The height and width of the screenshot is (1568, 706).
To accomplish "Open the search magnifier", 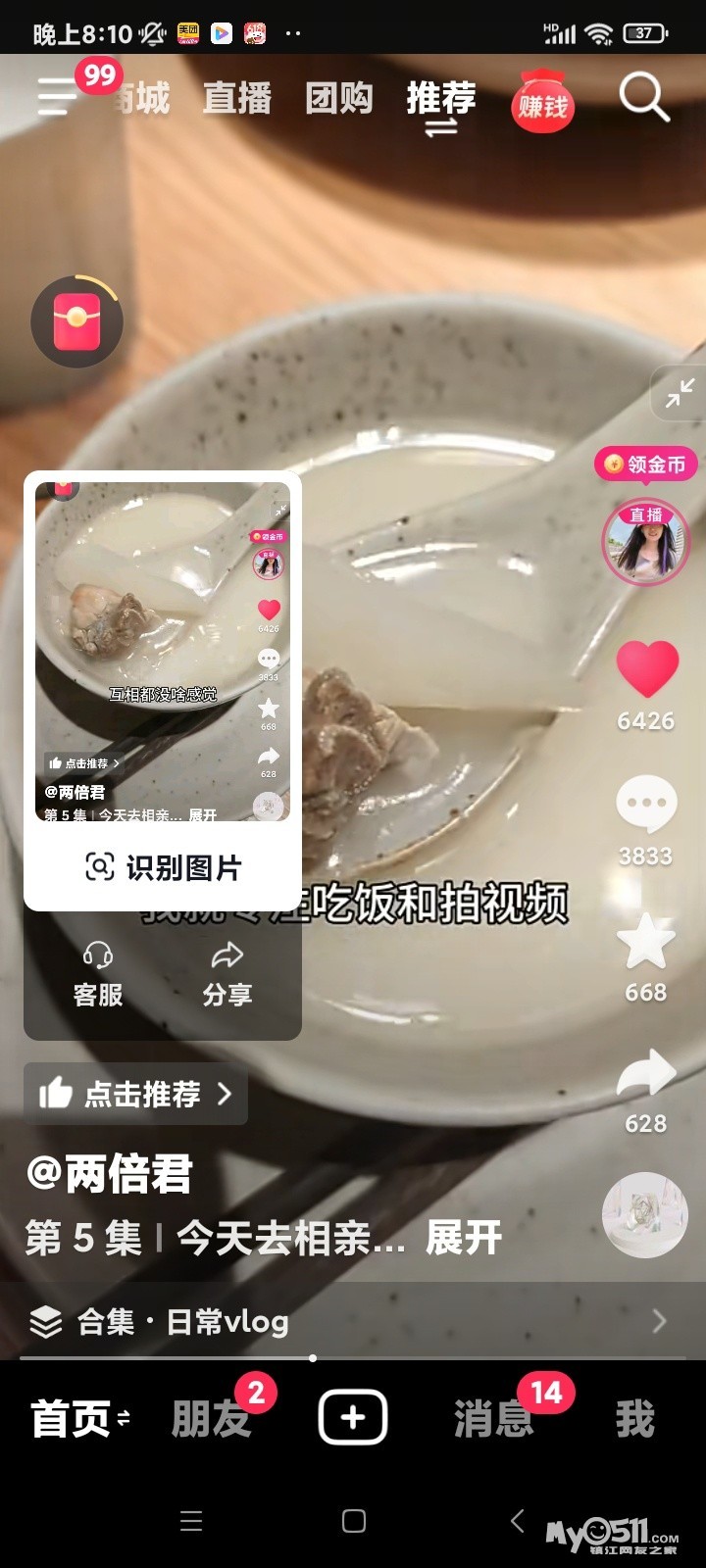I will tap(643, 98).
